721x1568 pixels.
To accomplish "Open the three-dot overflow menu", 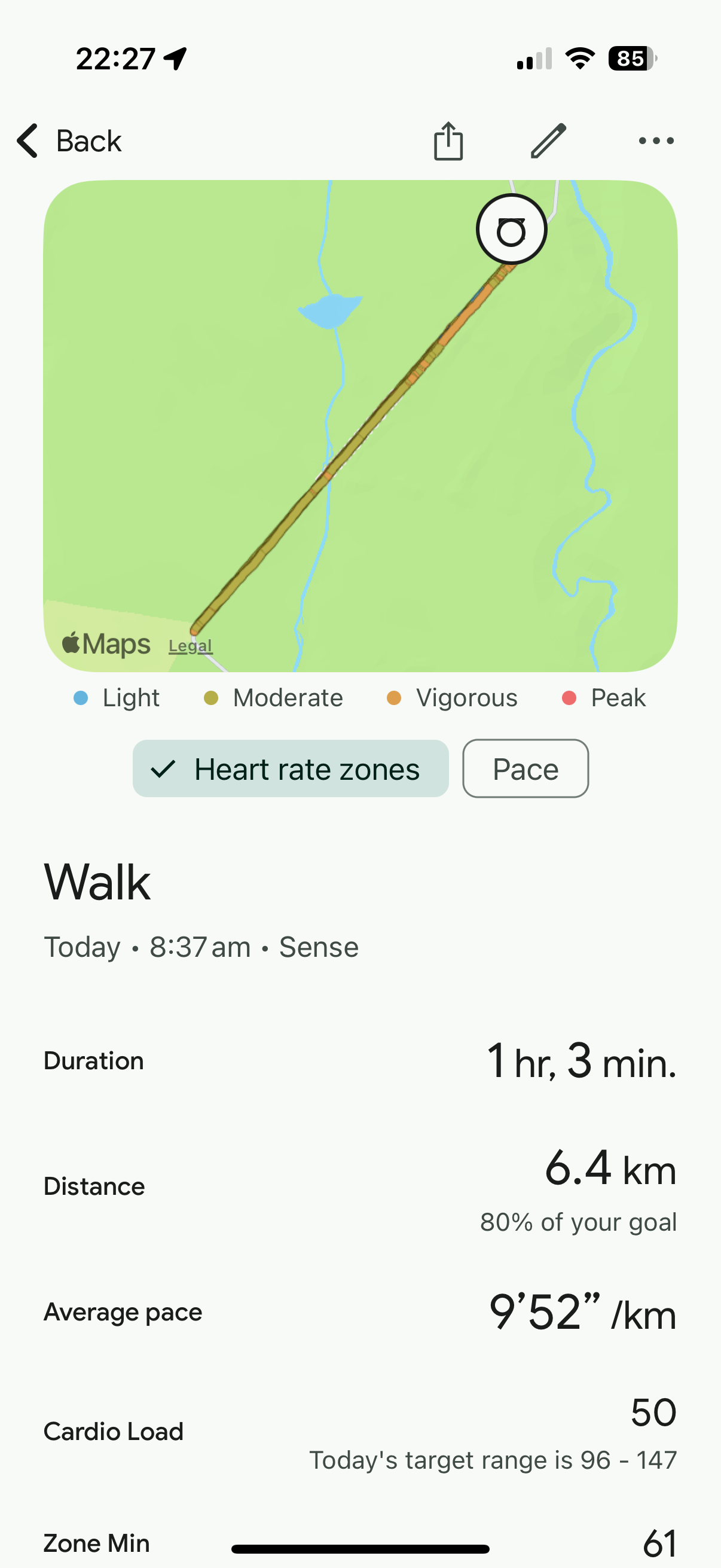I will tap(656, 141).
